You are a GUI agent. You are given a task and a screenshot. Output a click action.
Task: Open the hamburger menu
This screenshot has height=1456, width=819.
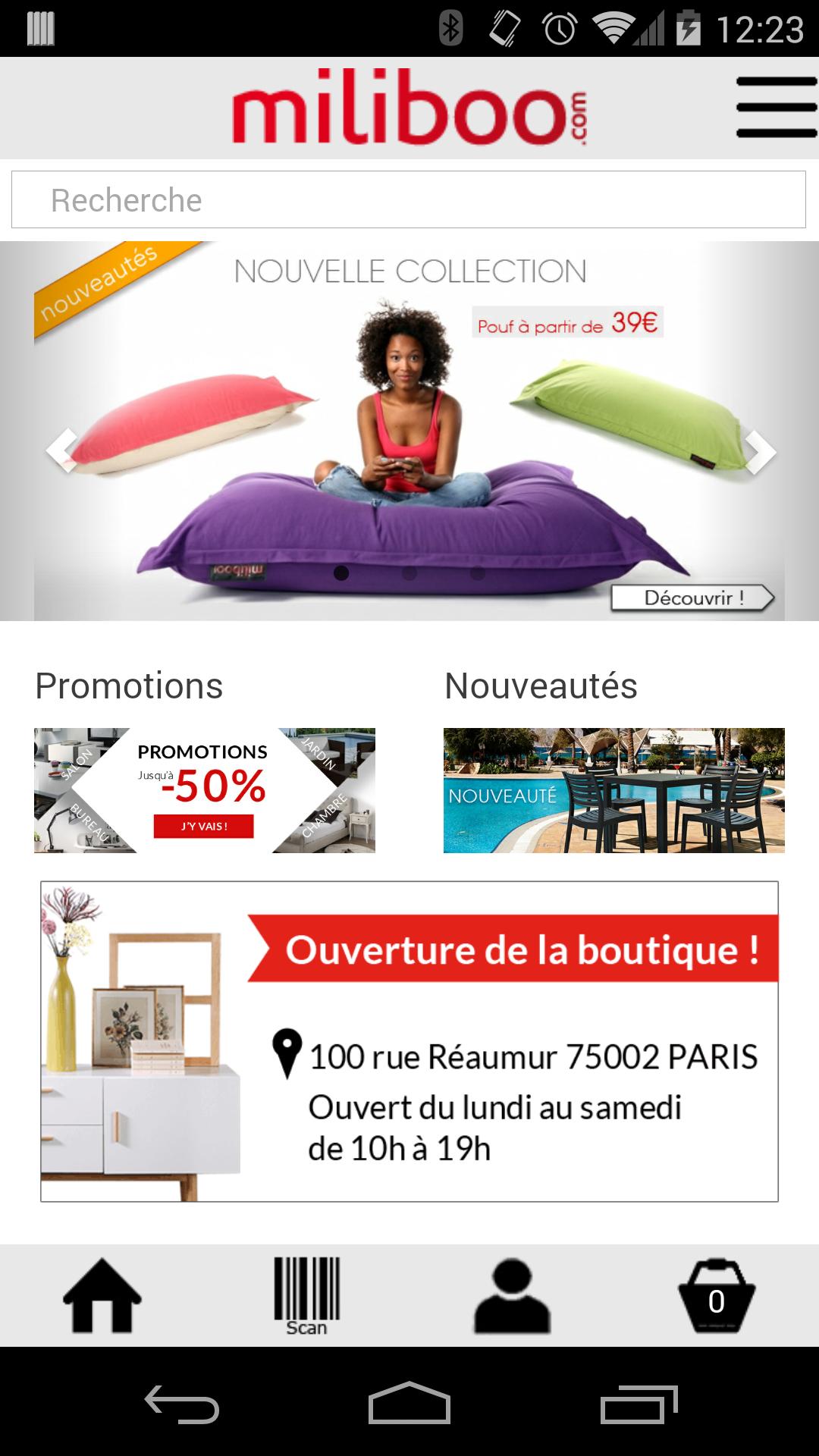pos(775,107)
